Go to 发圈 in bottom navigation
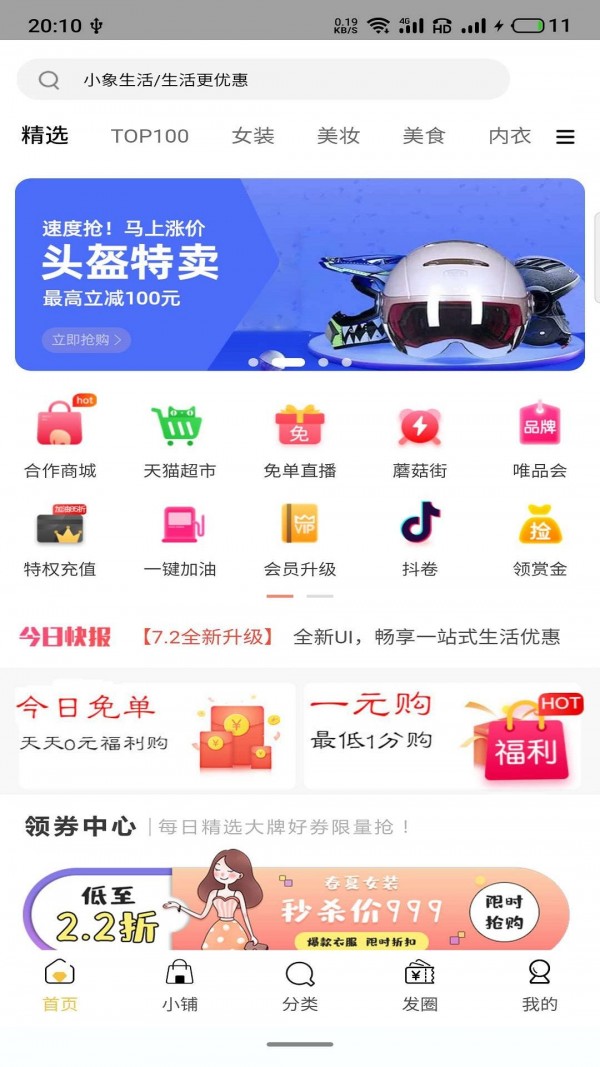 [420, 986]
